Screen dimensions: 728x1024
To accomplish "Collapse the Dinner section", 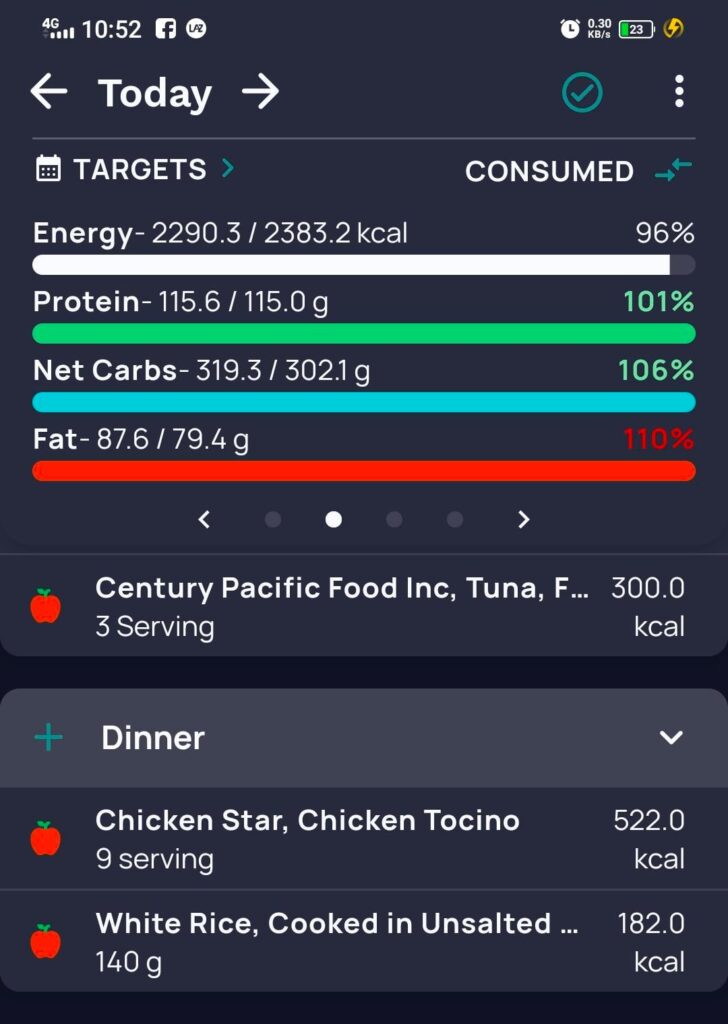I will pos(671,737).
